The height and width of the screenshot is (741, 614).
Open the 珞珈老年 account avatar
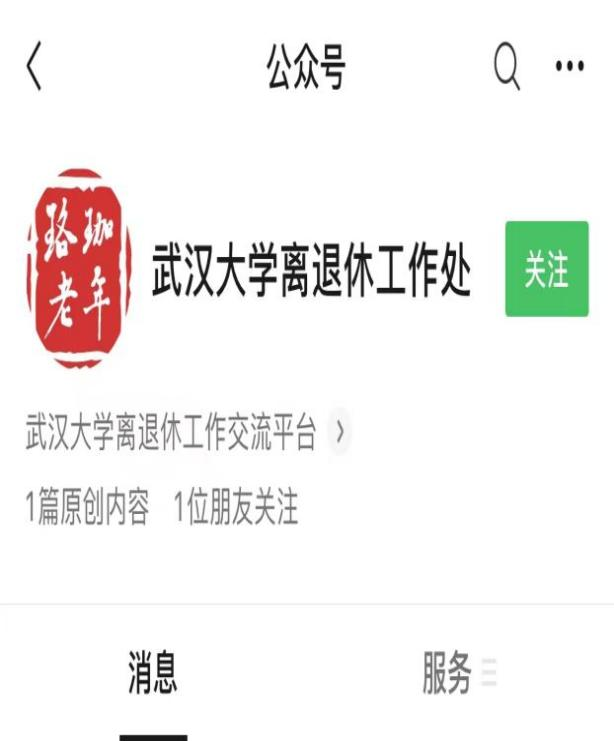[x=80, y=268]
